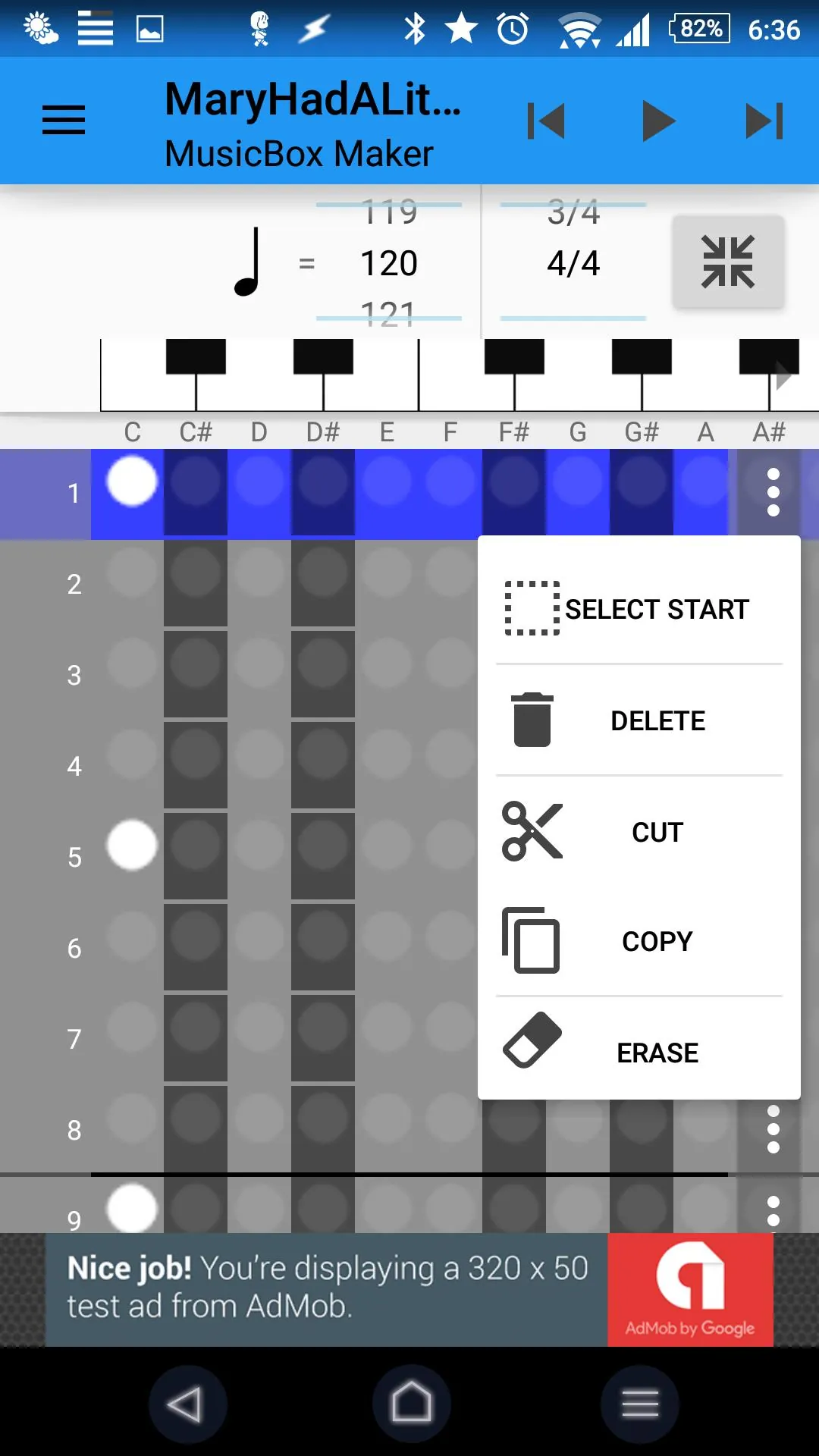Choose Erase from the popup menu
Image resolution: width=819 pixels, height=1456 pixels.
click(x=639, y=1052)
